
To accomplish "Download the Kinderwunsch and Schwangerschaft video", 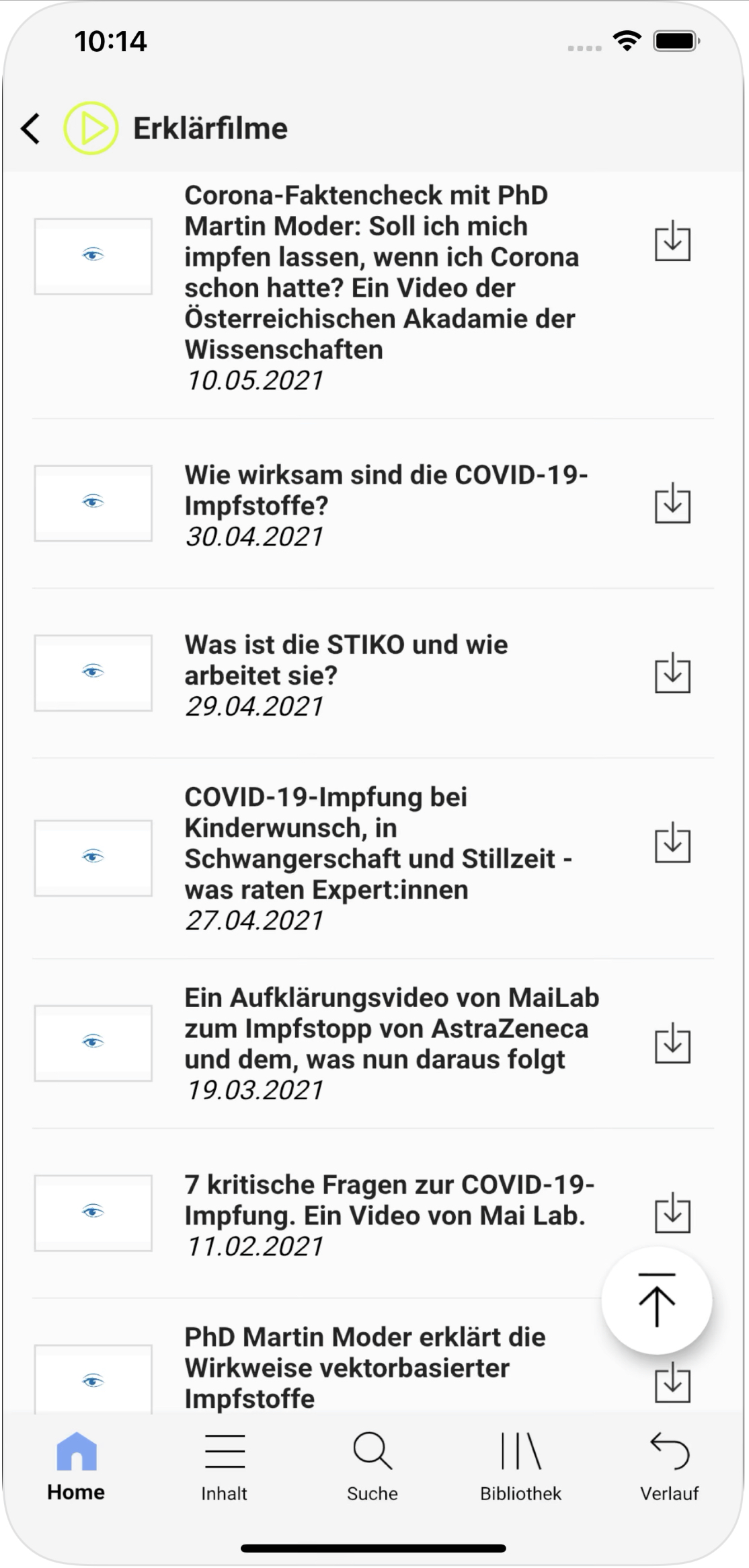I will pyautogui.click(x=672, y=843).
